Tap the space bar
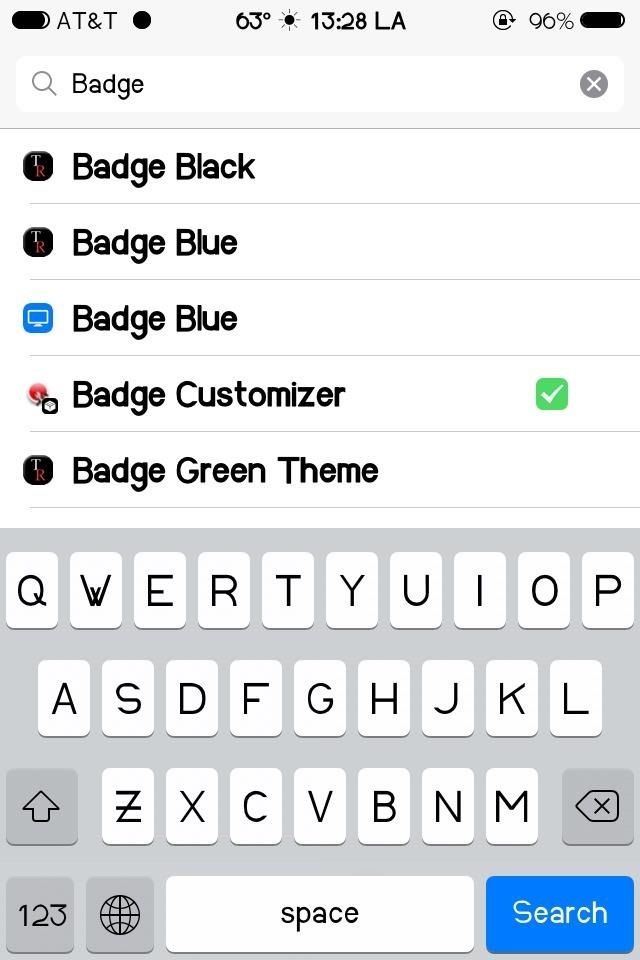This screenshot has height=960, width=640. (x=320, y=915)
